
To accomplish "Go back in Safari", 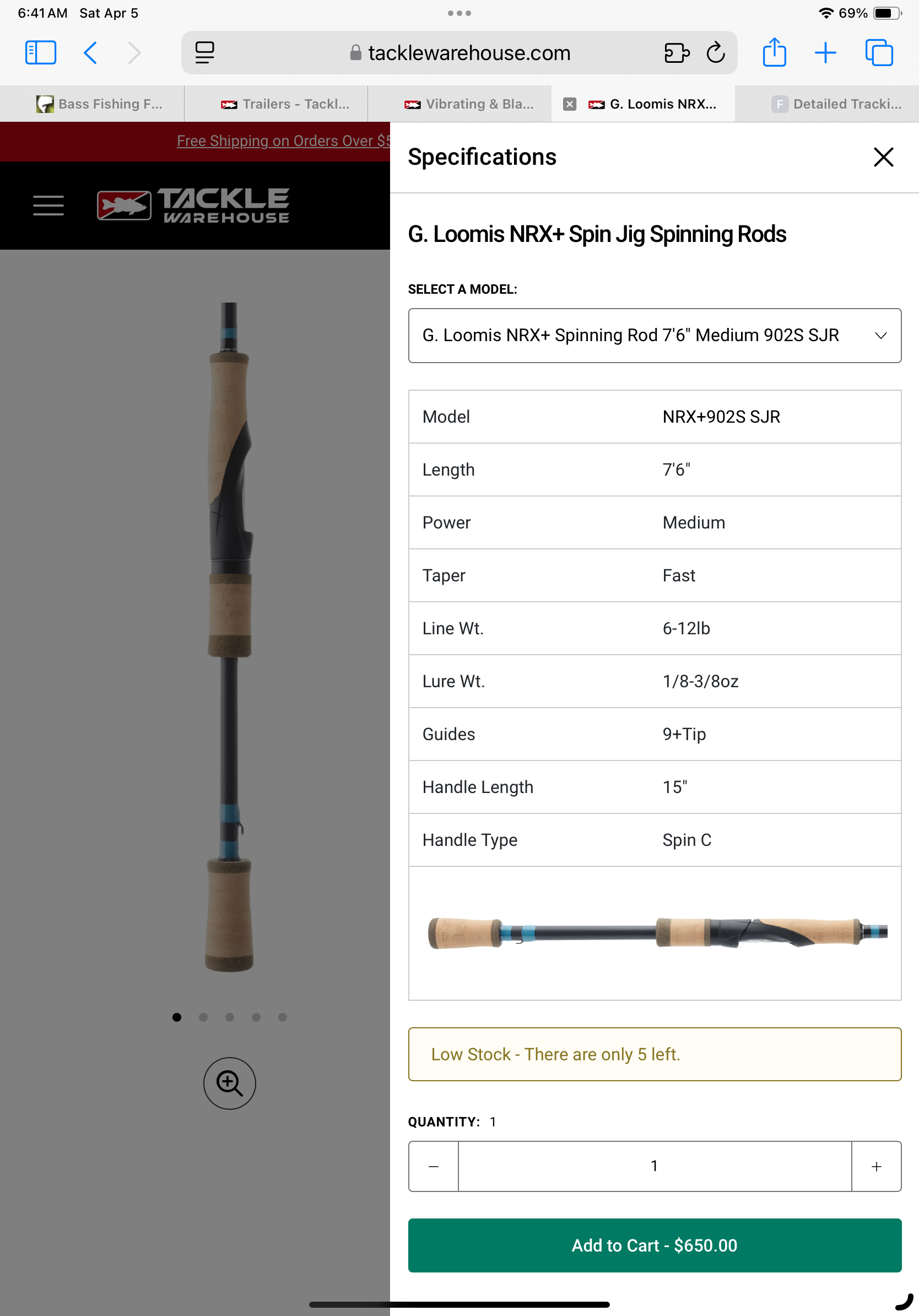I will pos(90,53).
